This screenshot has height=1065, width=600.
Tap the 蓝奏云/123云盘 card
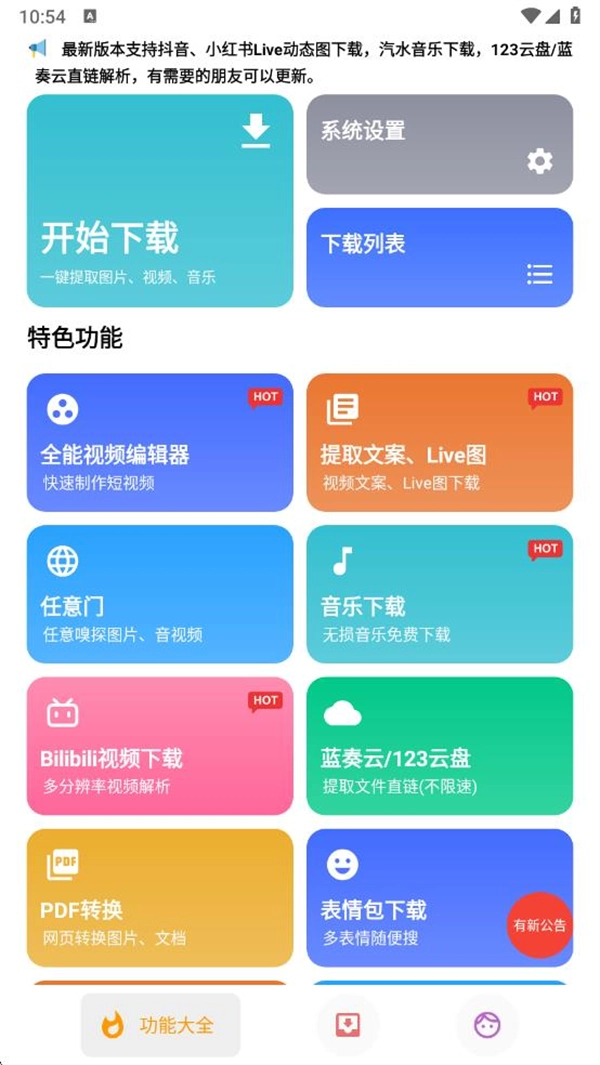pos(439,746)
